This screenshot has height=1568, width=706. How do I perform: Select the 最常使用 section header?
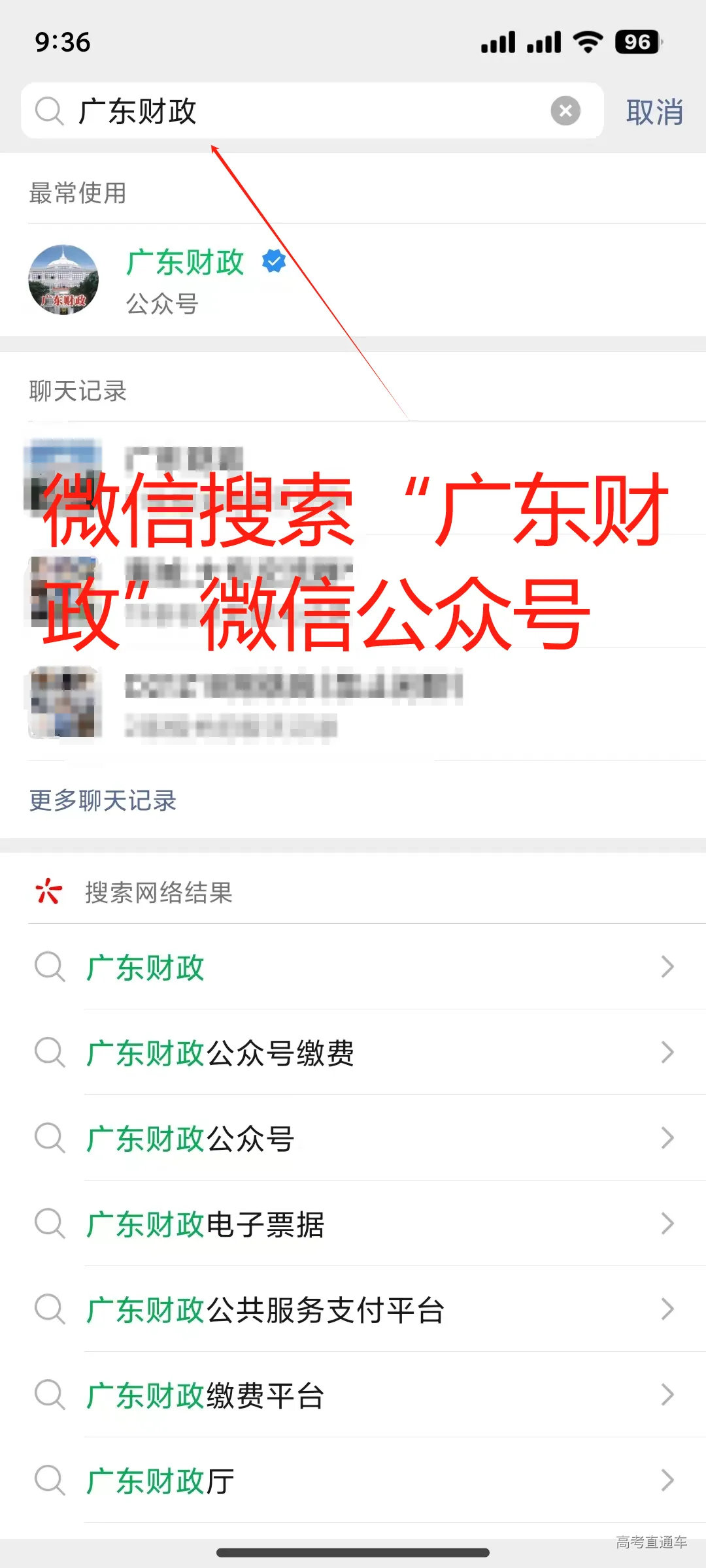coord(78,193)
